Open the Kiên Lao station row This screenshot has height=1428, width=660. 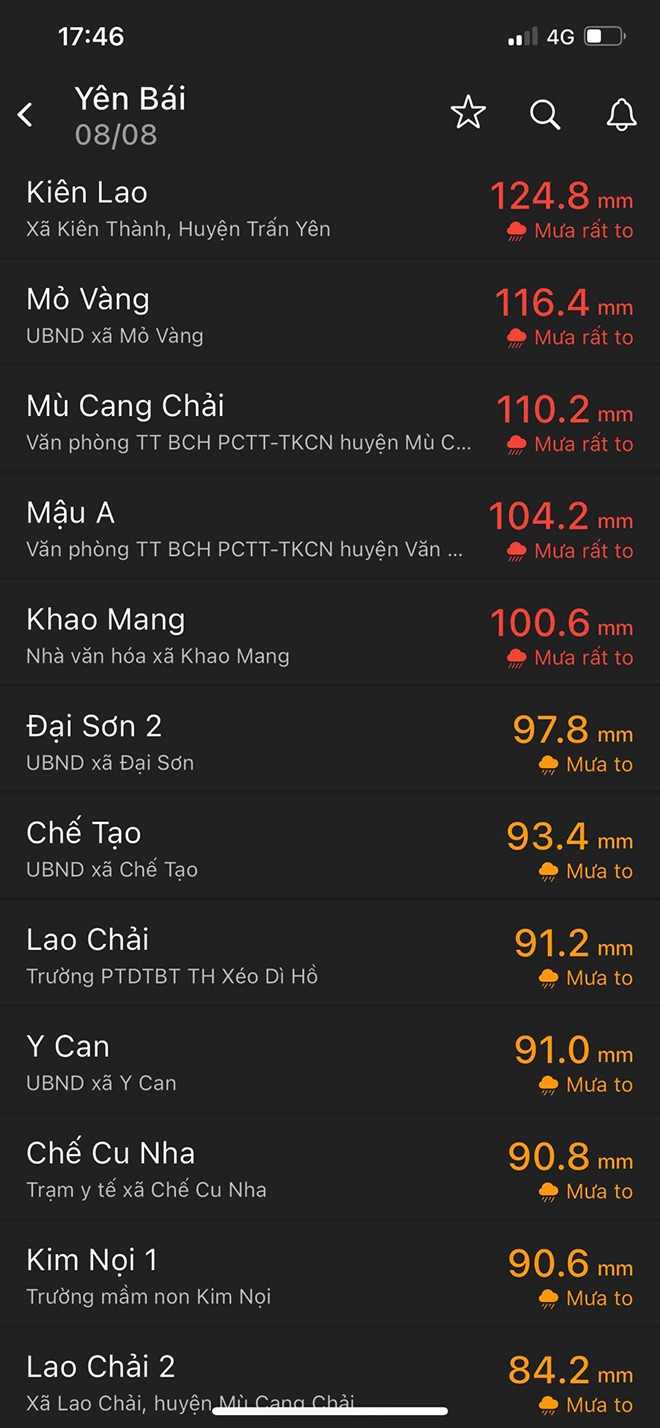click(x=330, y=208)
